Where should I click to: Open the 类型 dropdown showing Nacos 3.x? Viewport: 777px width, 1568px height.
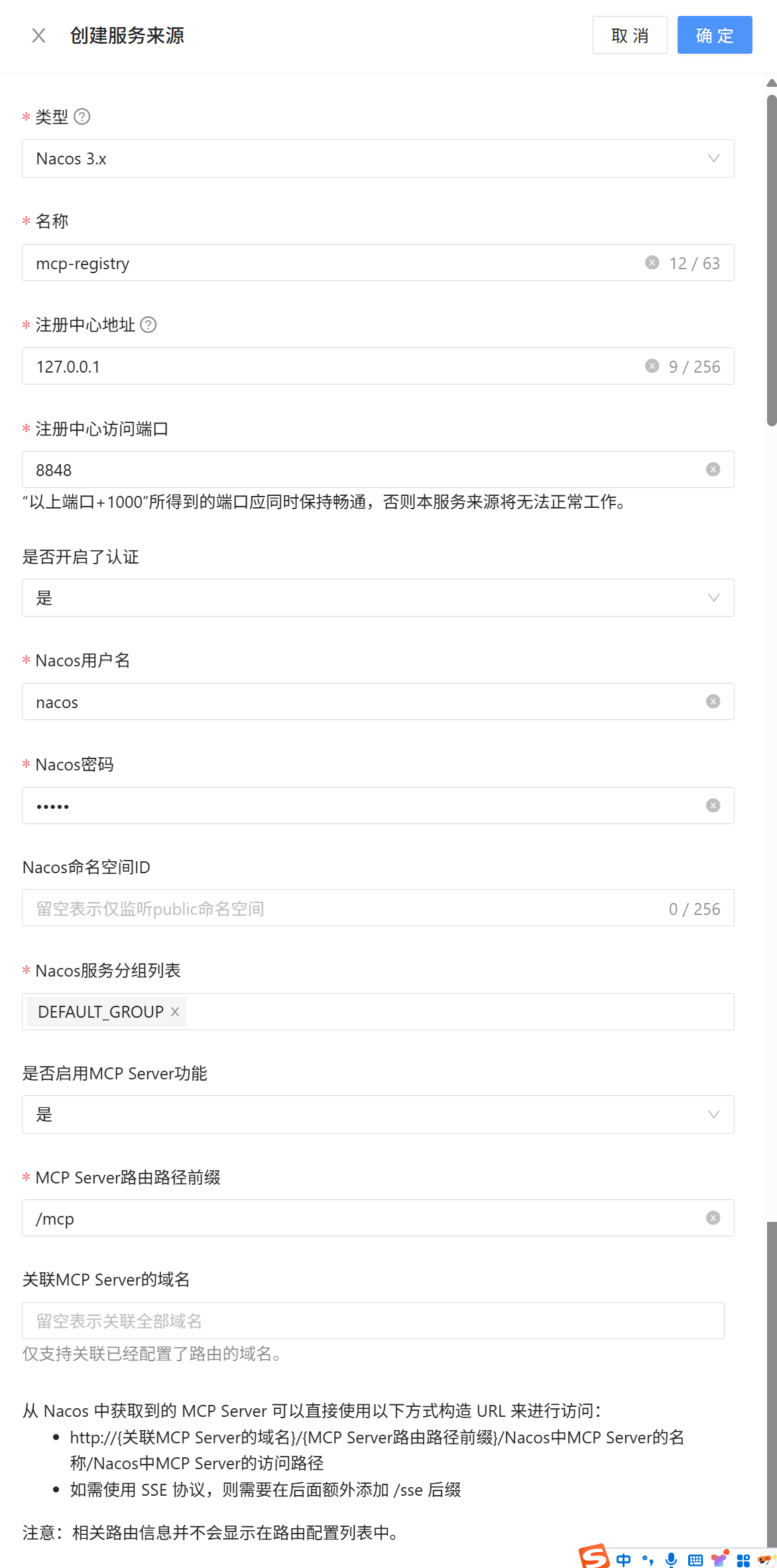tap(378, 158)
